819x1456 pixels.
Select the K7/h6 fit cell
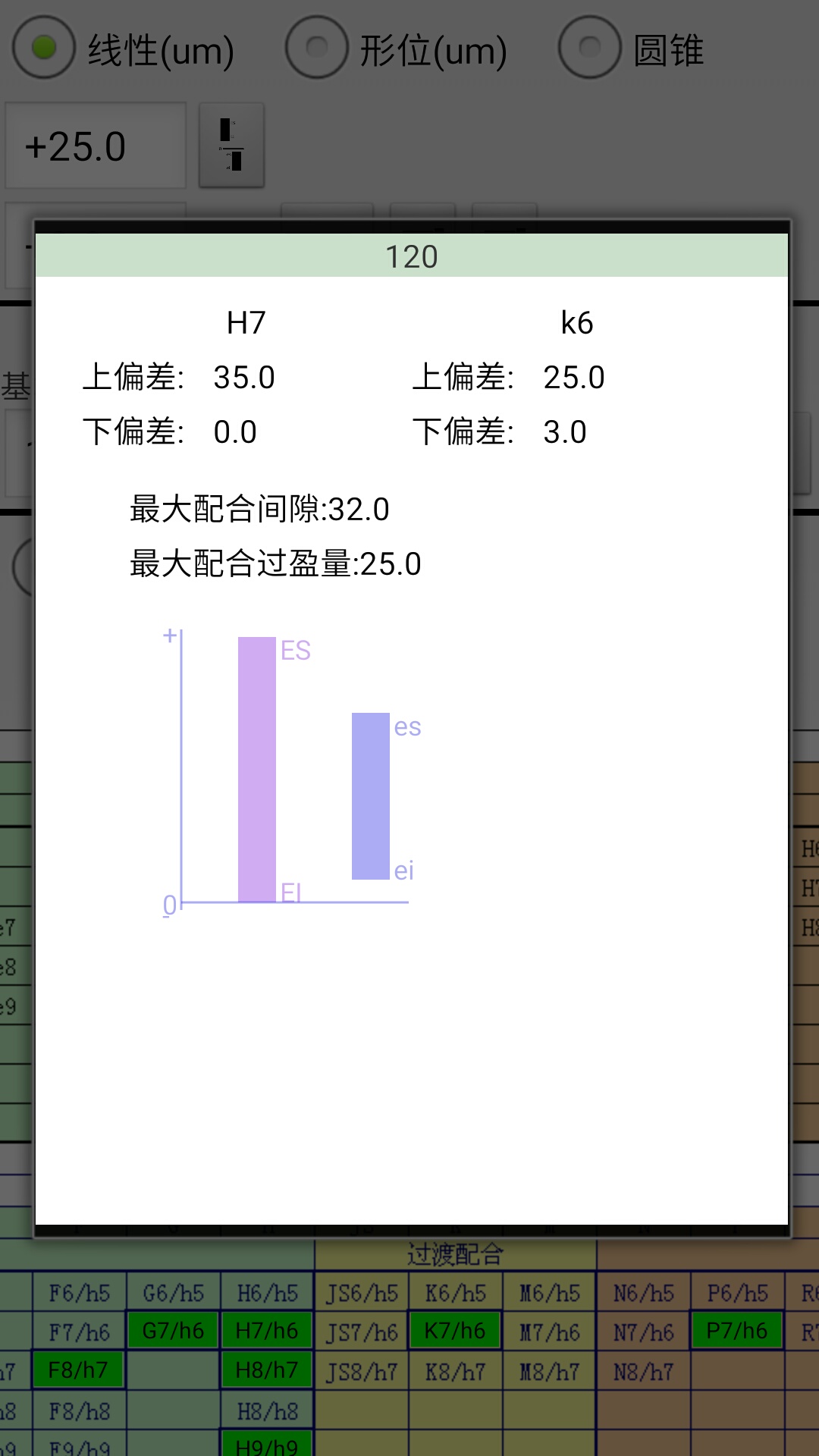455,1330
